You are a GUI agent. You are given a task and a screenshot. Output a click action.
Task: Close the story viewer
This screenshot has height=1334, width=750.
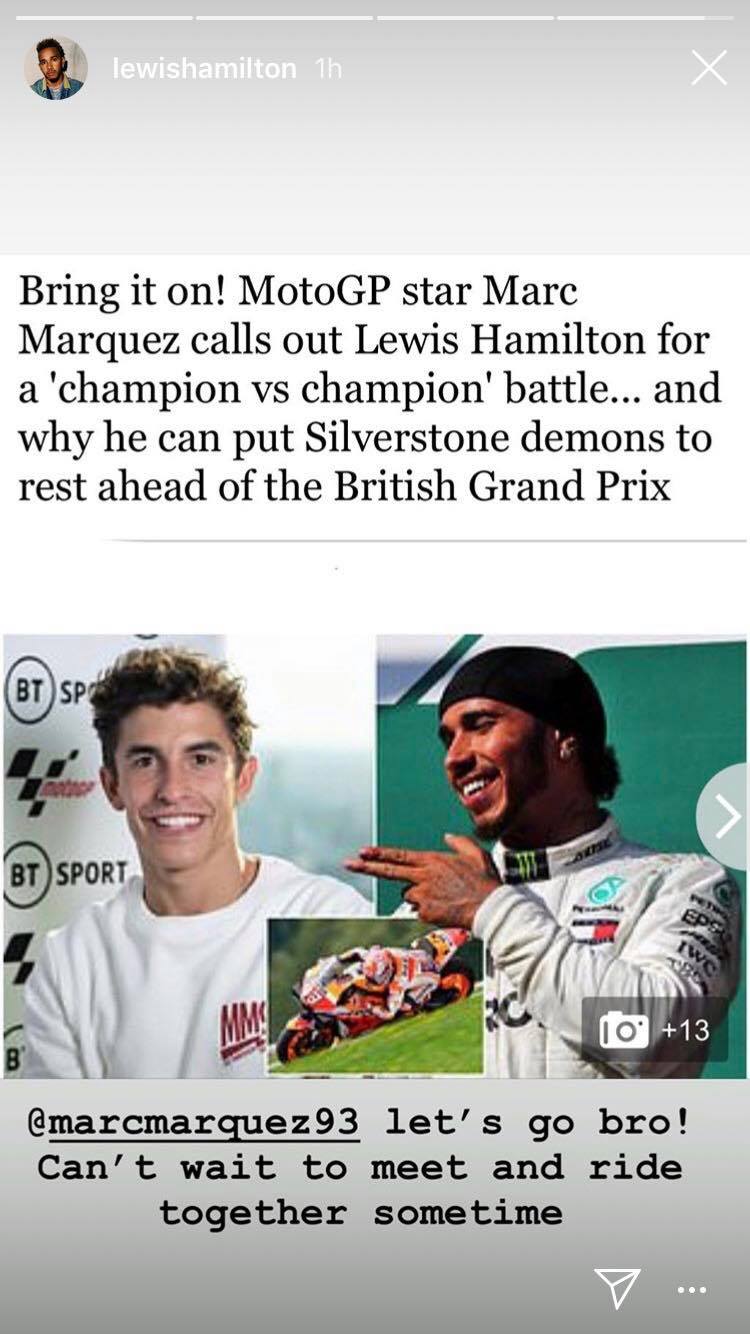[709, 68]
